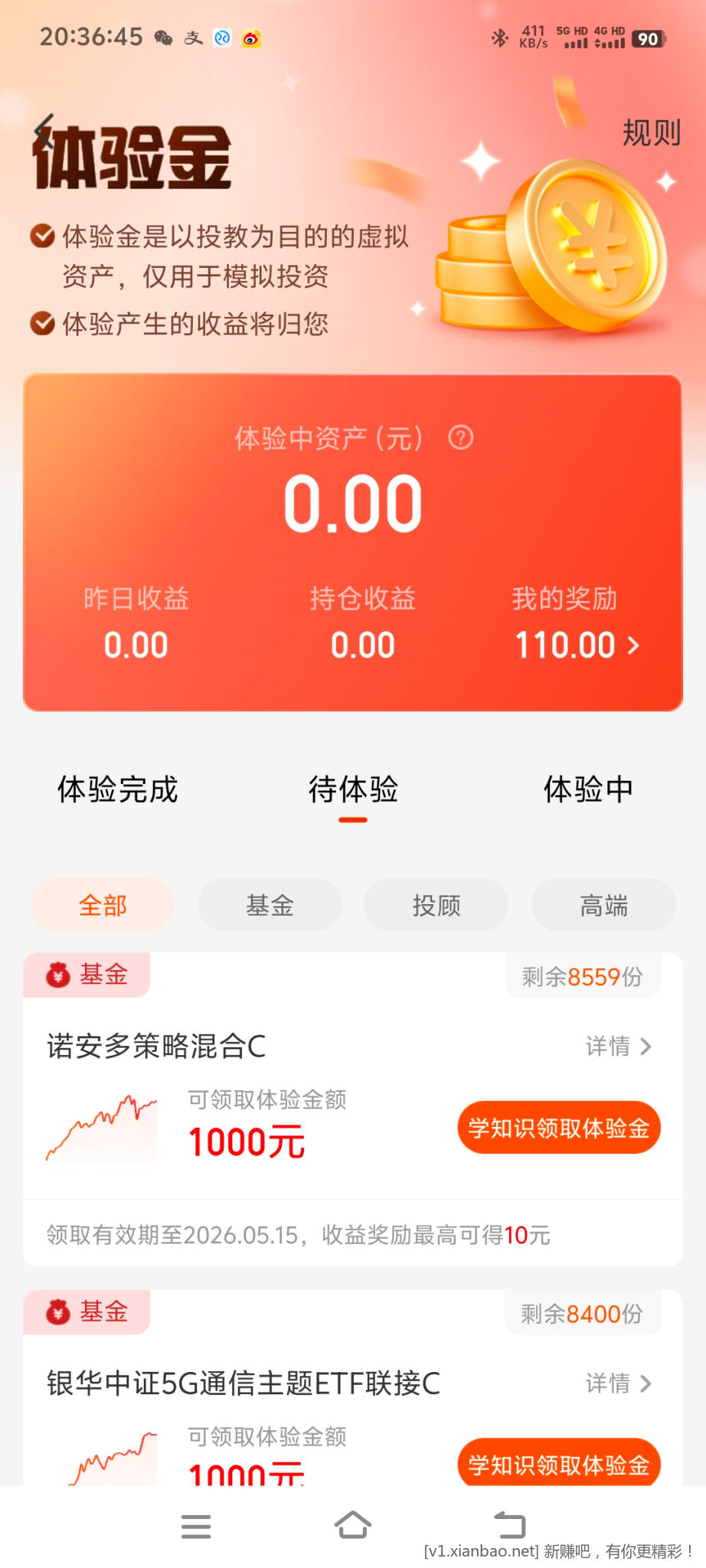Select the 高端 filter chip

[x=603, y=904]
